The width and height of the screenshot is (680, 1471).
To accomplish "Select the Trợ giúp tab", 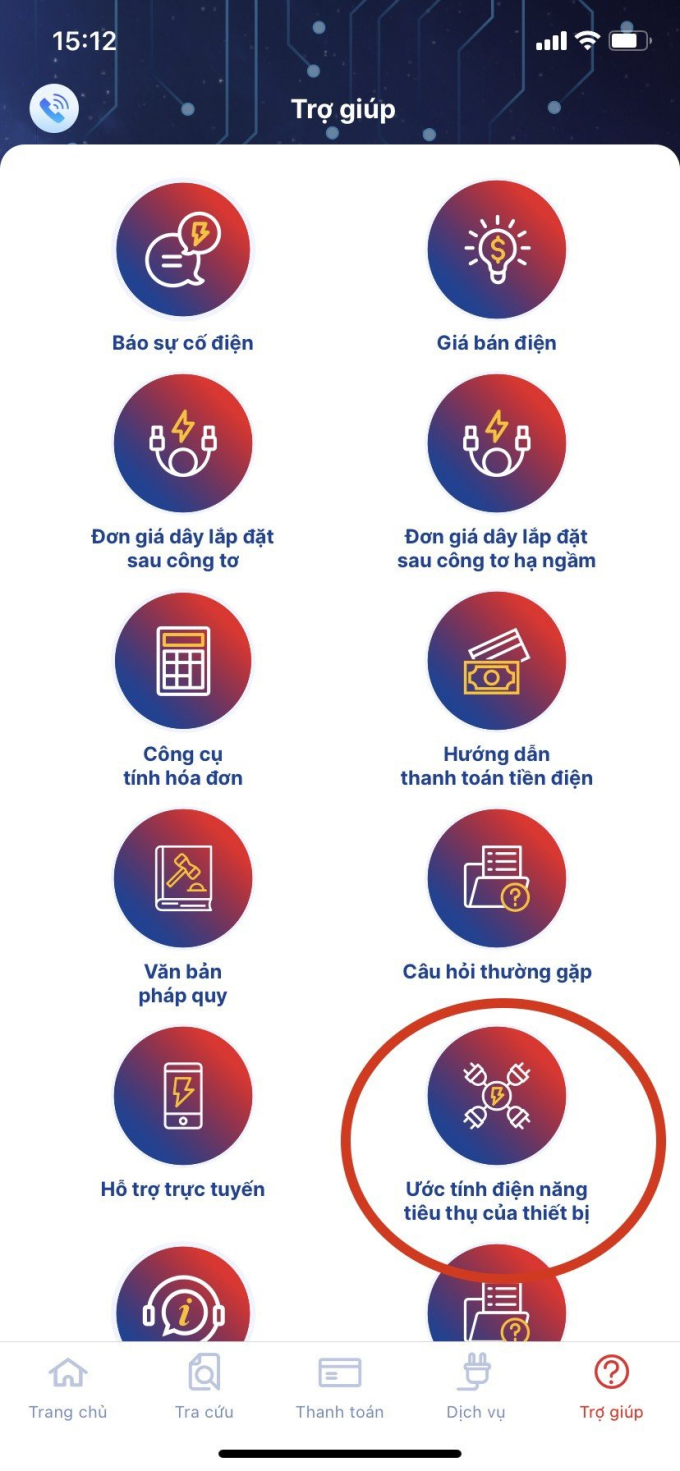I will pos(611,1388).
